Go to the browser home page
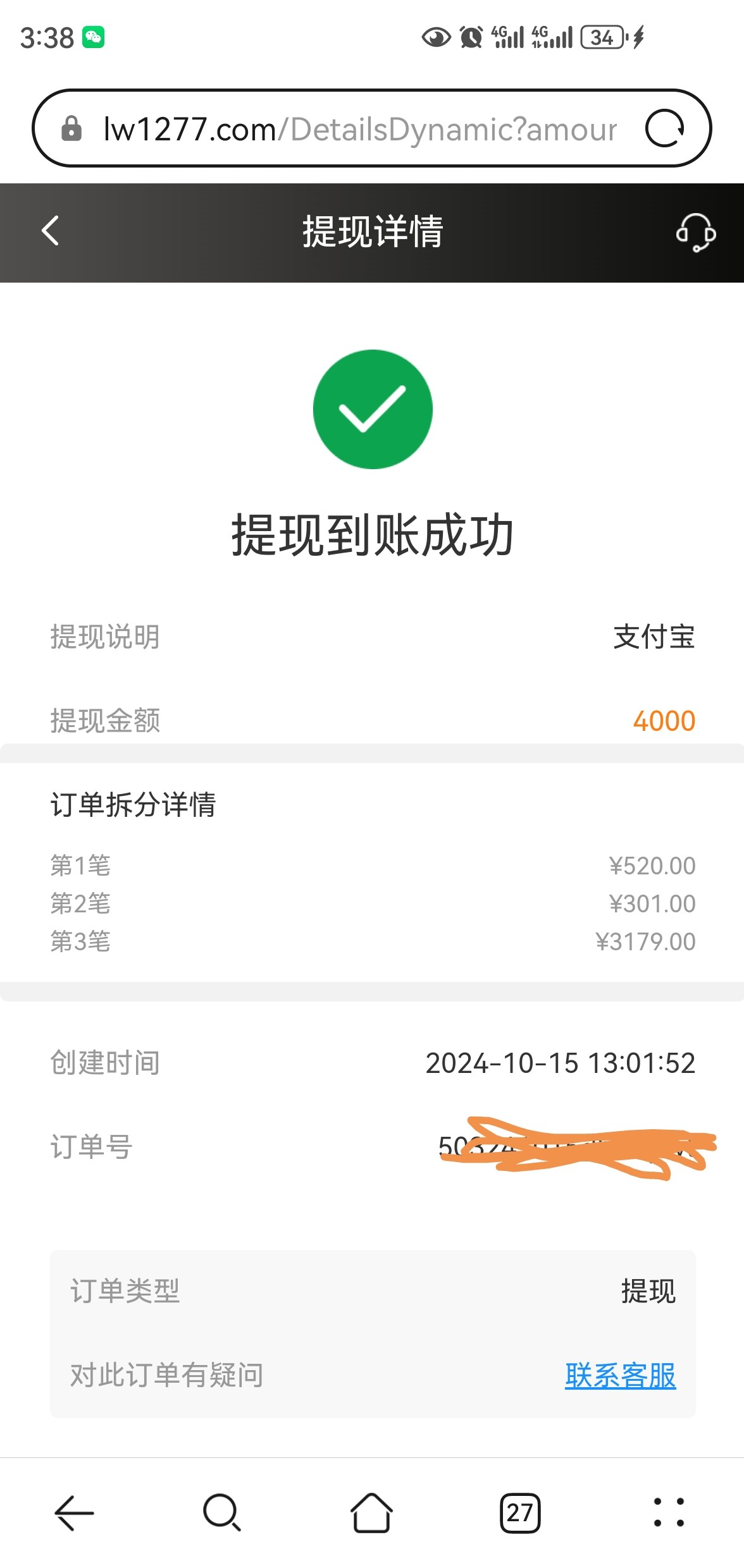 pos(371,1513)
